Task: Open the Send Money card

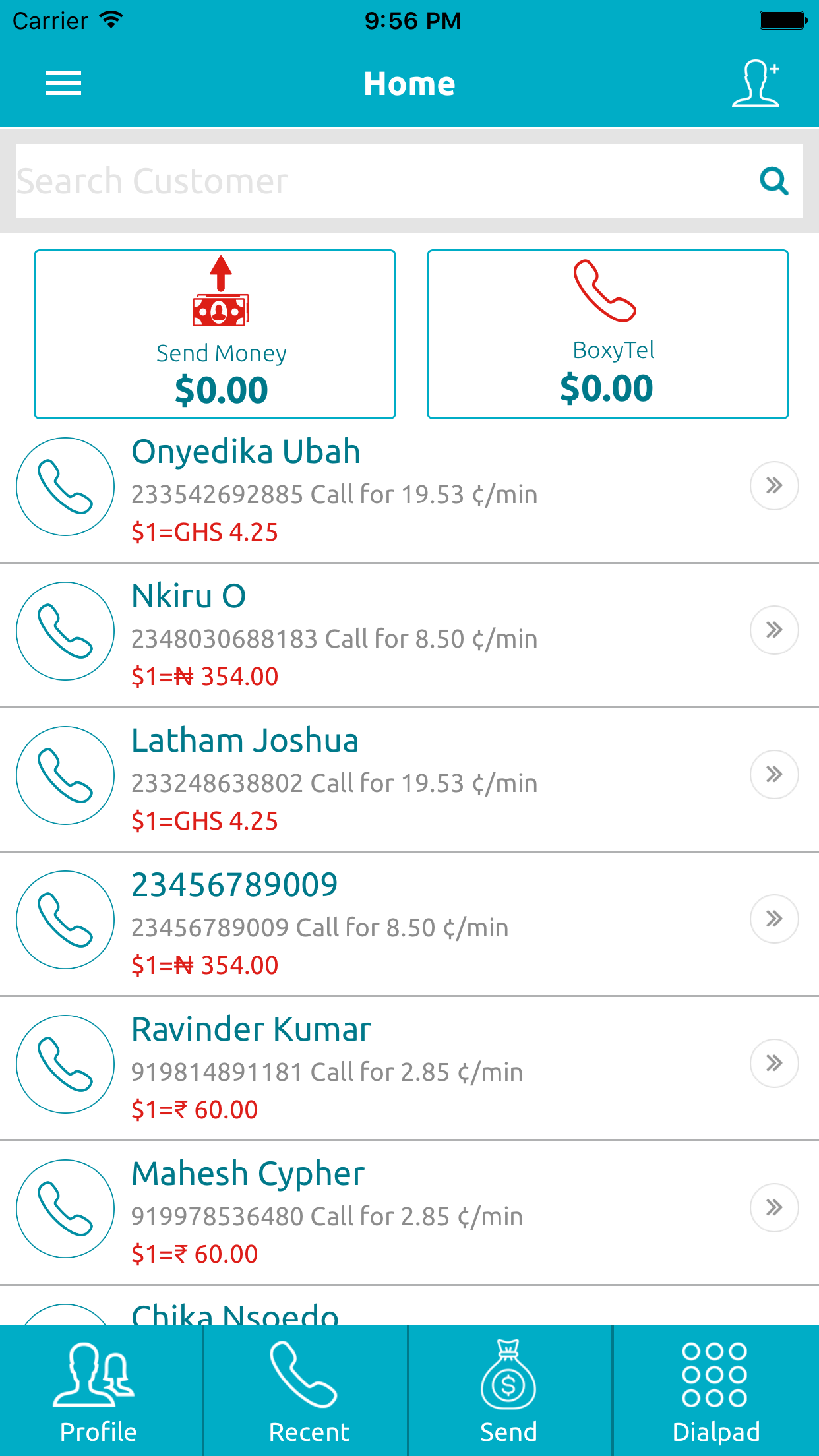Action: (215, 334)
